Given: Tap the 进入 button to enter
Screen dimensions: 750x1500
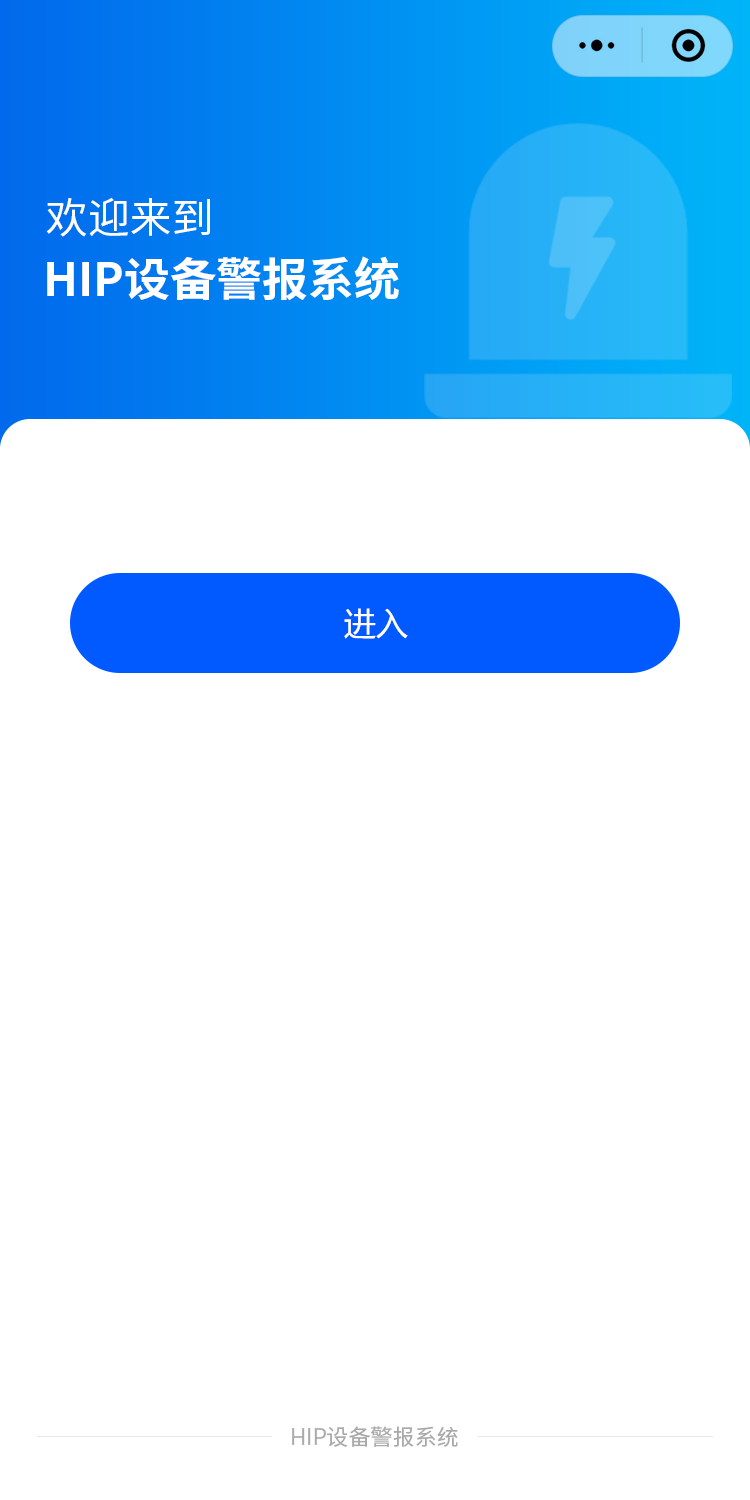Looking at the screenshot, I should click(x=375, y=623).
